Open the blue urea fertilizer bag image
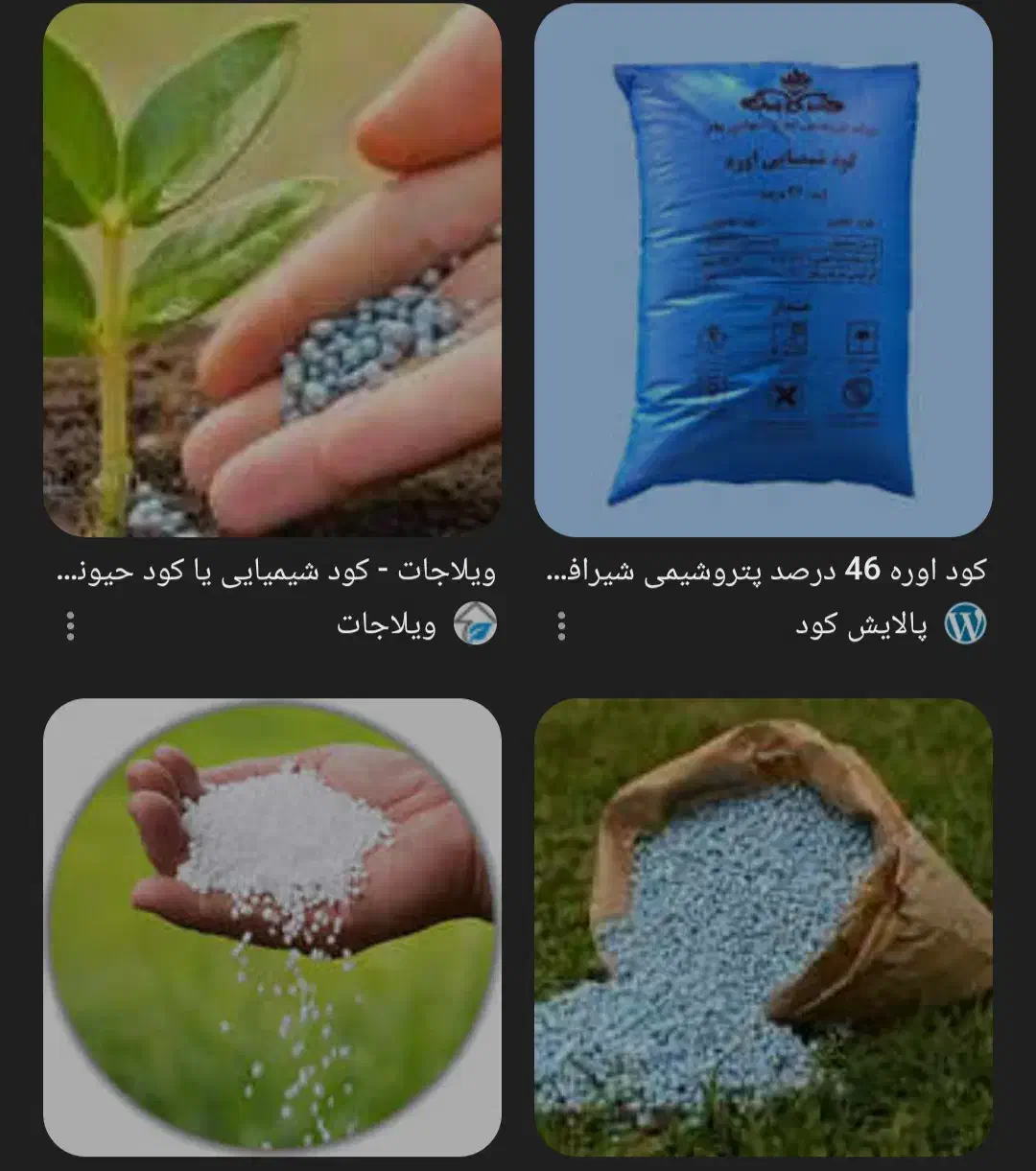 763,269
